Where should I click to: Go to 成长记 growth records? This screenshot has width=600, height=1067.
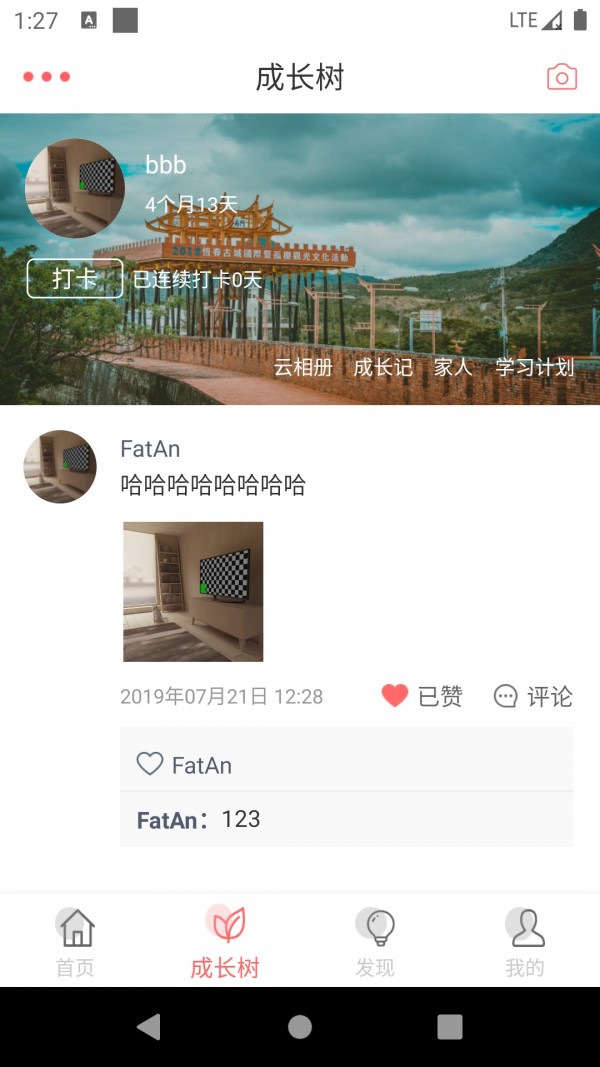pyautogui.click(x=383, y=367)
